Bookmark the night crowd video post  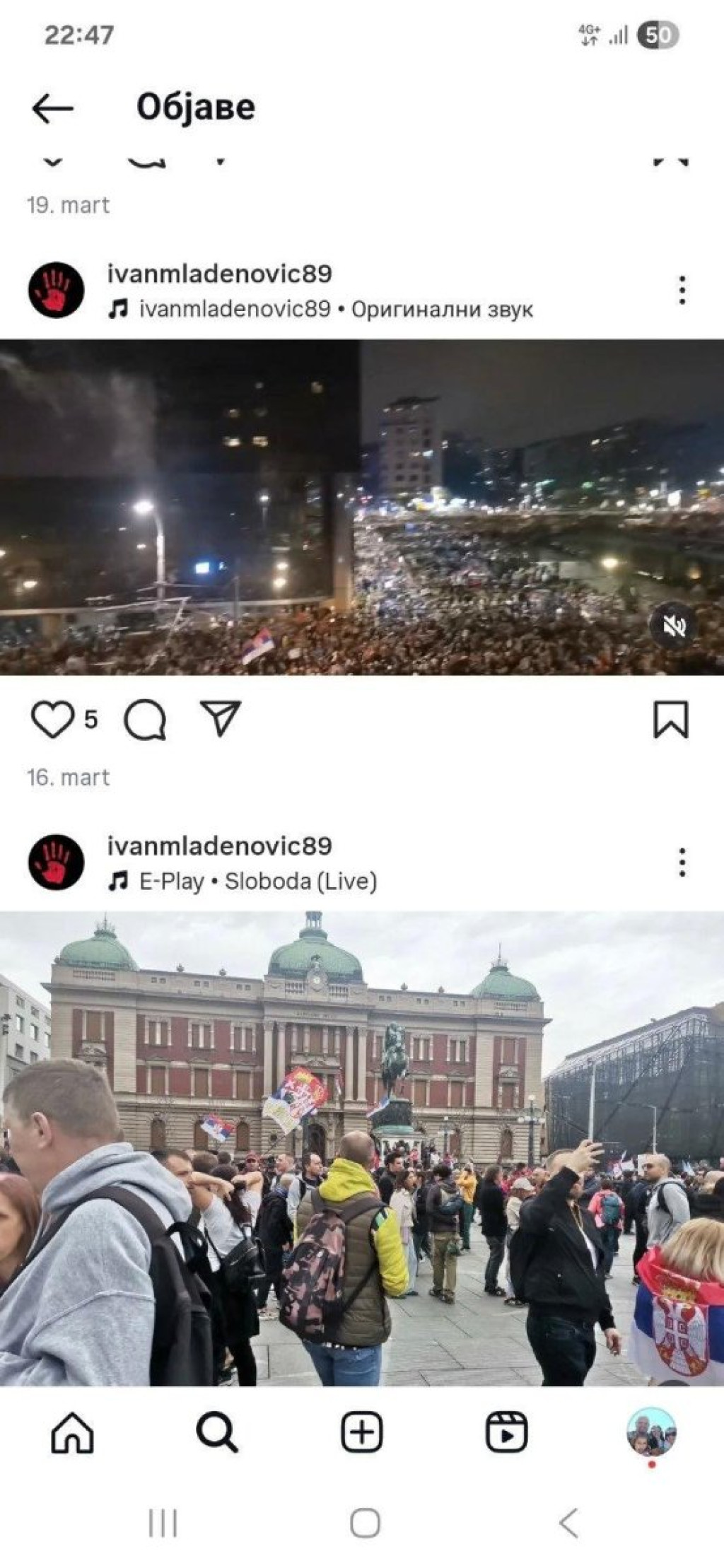tap(670, 720)
